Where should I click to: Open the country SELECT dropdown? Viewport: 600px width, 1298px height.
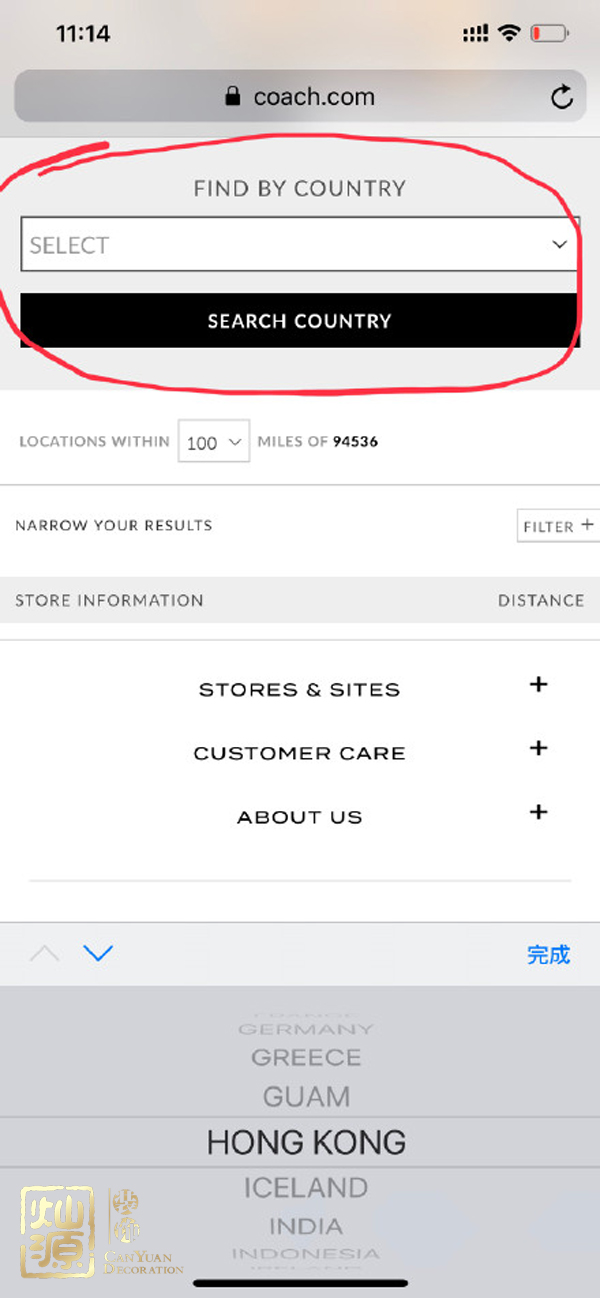pos(299,244)
